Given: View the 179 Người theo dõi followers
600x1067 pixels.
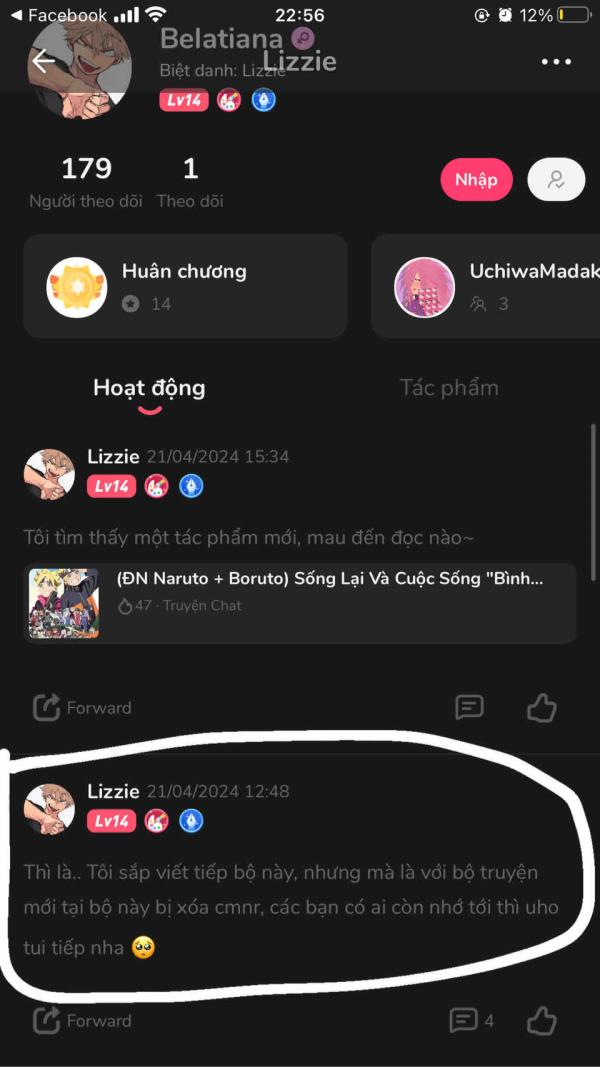Looking at the screenshot, I should tap(86, 182).
